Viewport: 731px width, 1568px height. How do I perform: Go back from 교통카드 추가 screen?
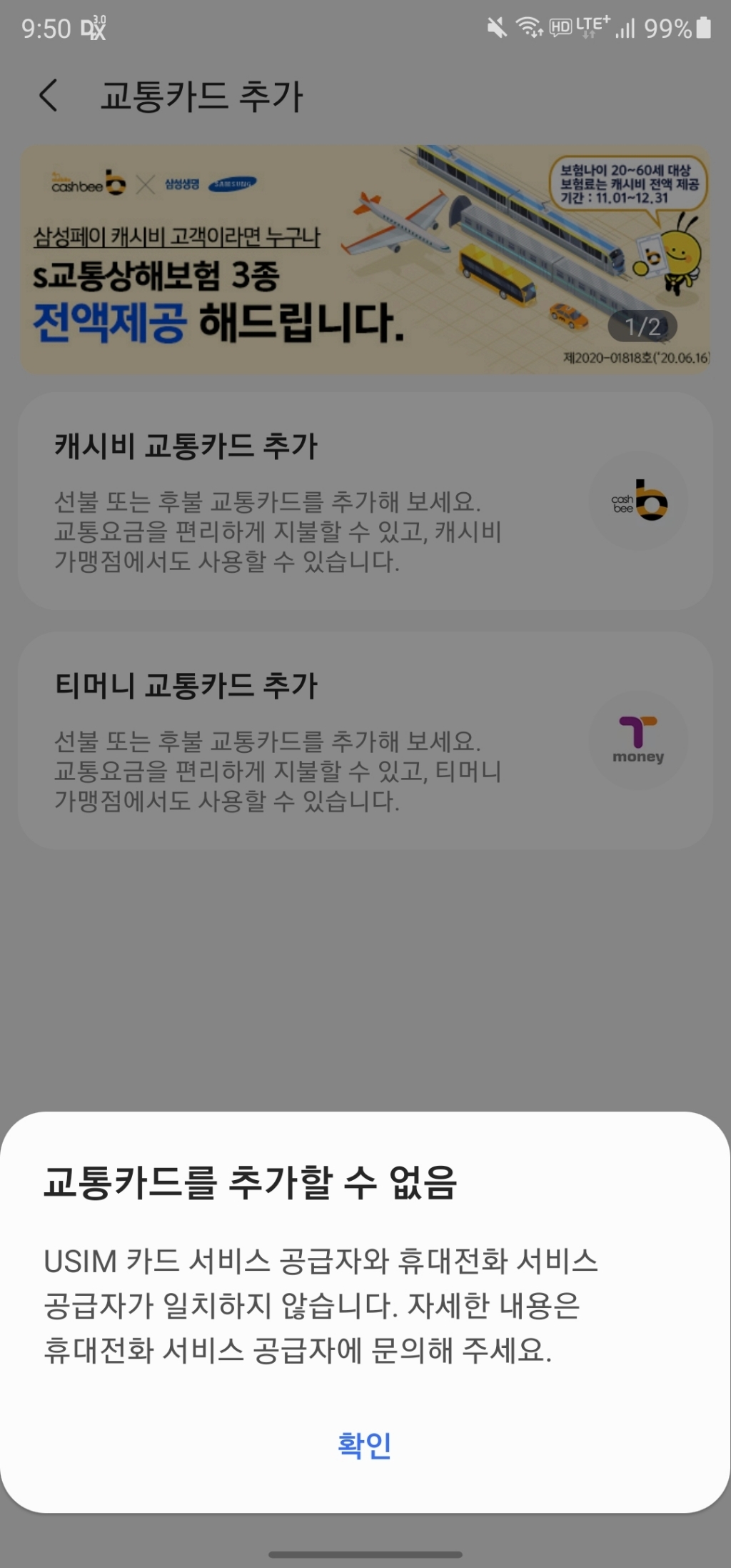point(49,96)
